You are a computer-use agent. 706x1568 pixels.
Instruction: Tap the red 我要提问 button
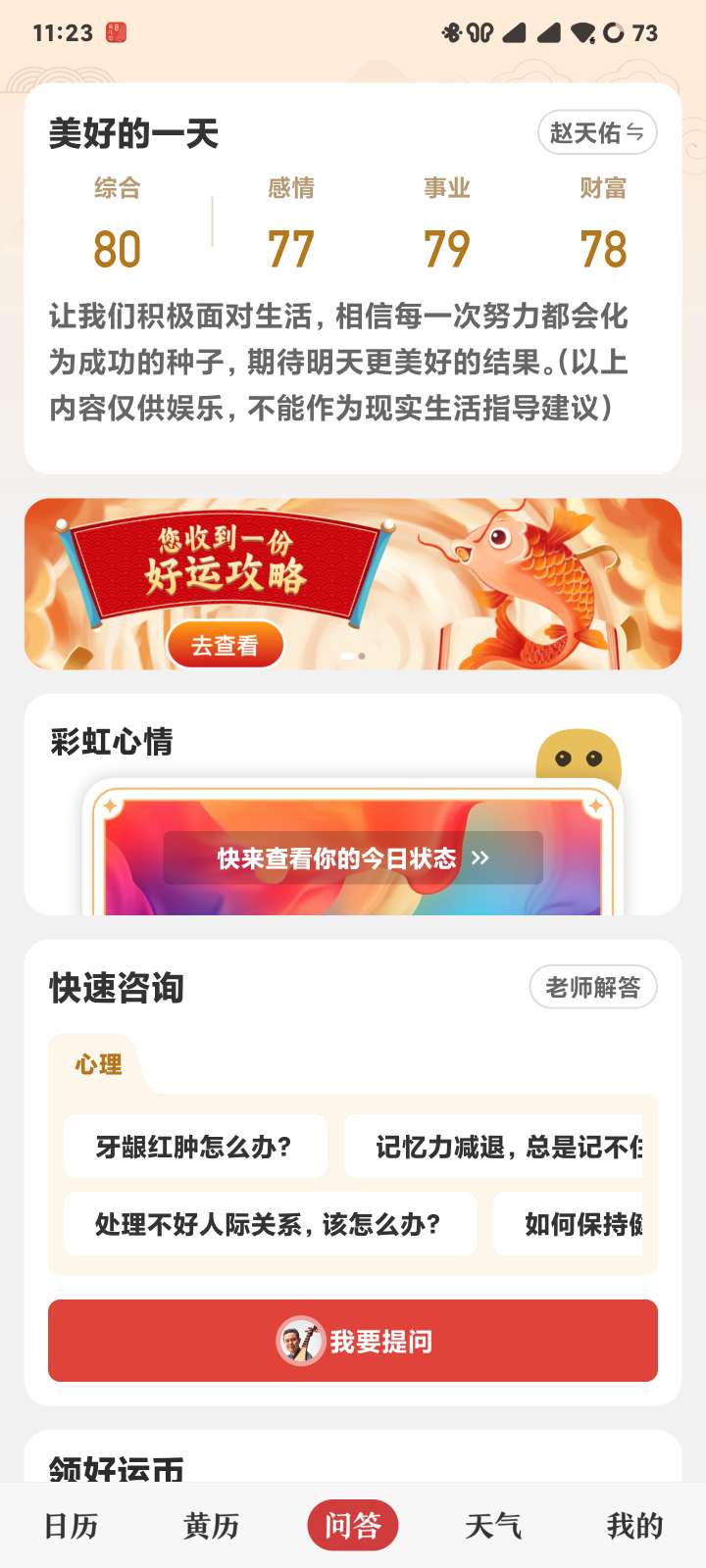pos(353,1341)
